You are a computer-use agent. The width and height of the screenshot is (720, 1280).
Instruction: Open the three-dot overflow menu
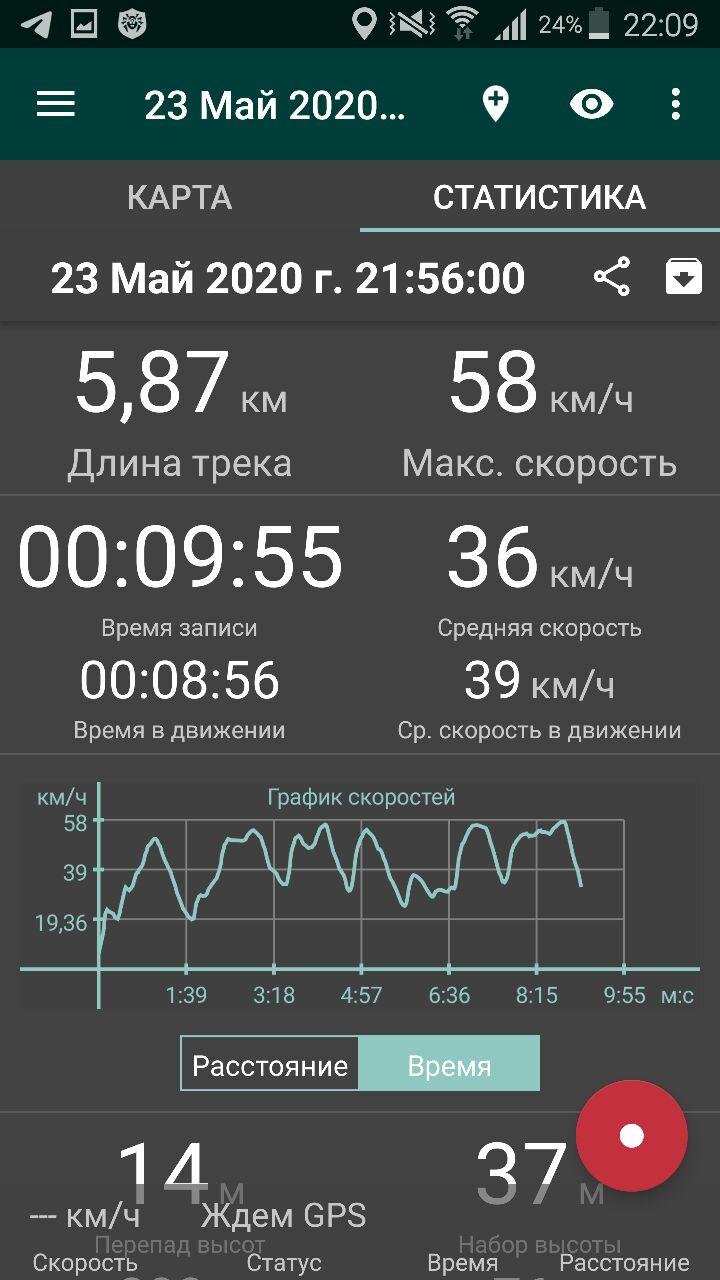point(676,104)
